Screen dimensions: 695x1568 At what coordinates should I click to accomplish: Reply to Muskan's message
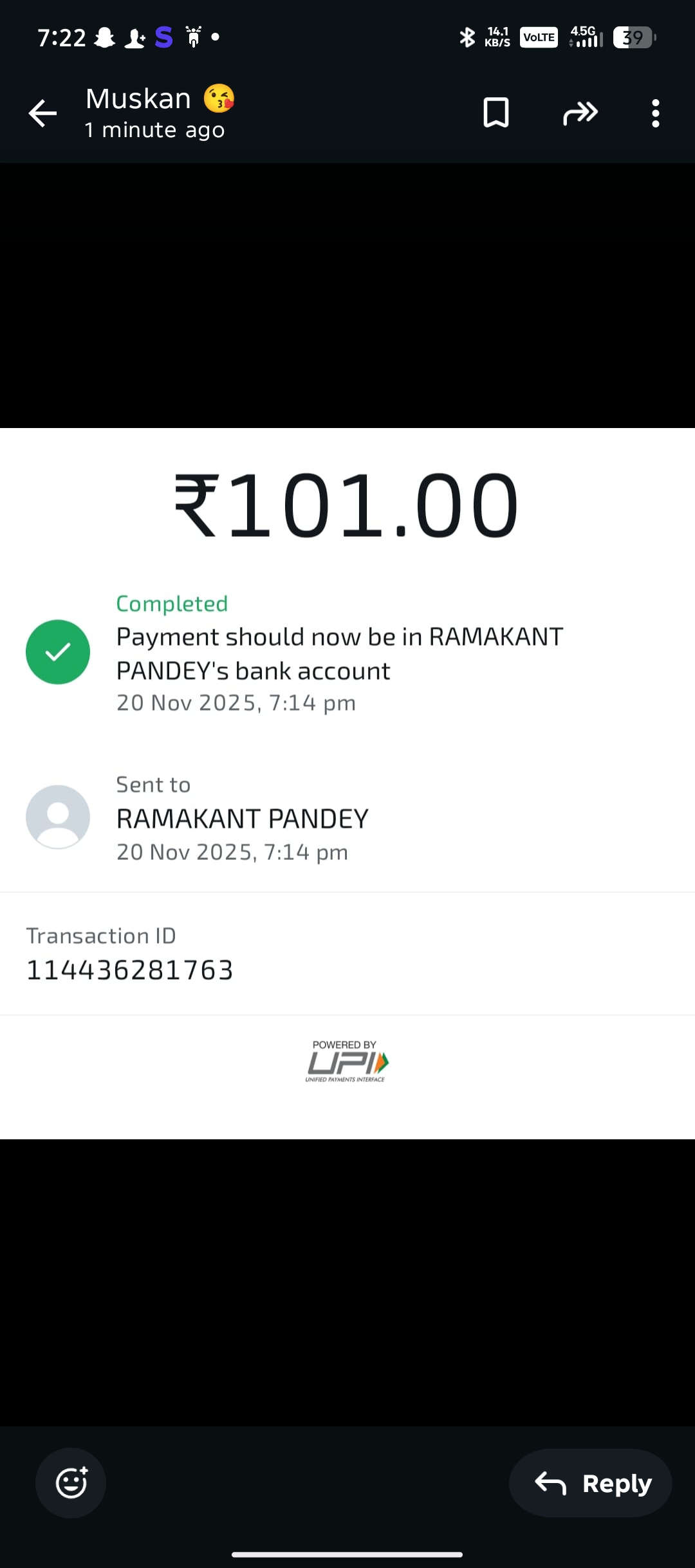click(591, 1483)
